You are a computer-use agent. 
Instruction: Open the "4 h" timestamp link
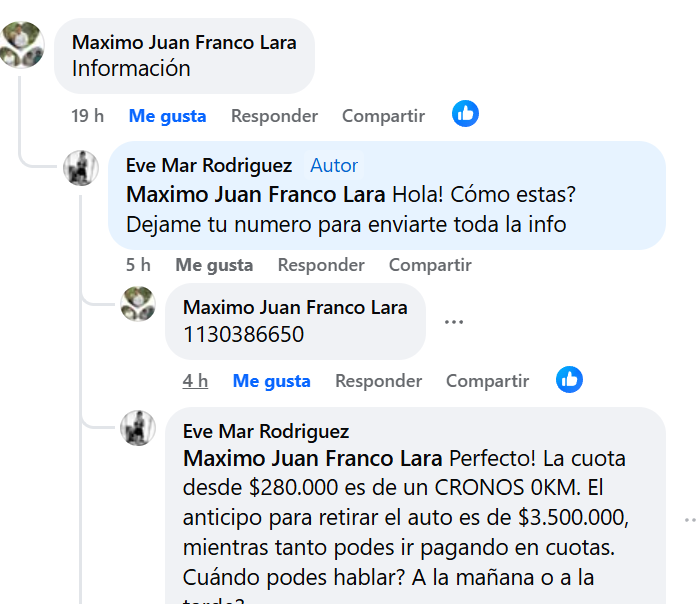[195, 381]
